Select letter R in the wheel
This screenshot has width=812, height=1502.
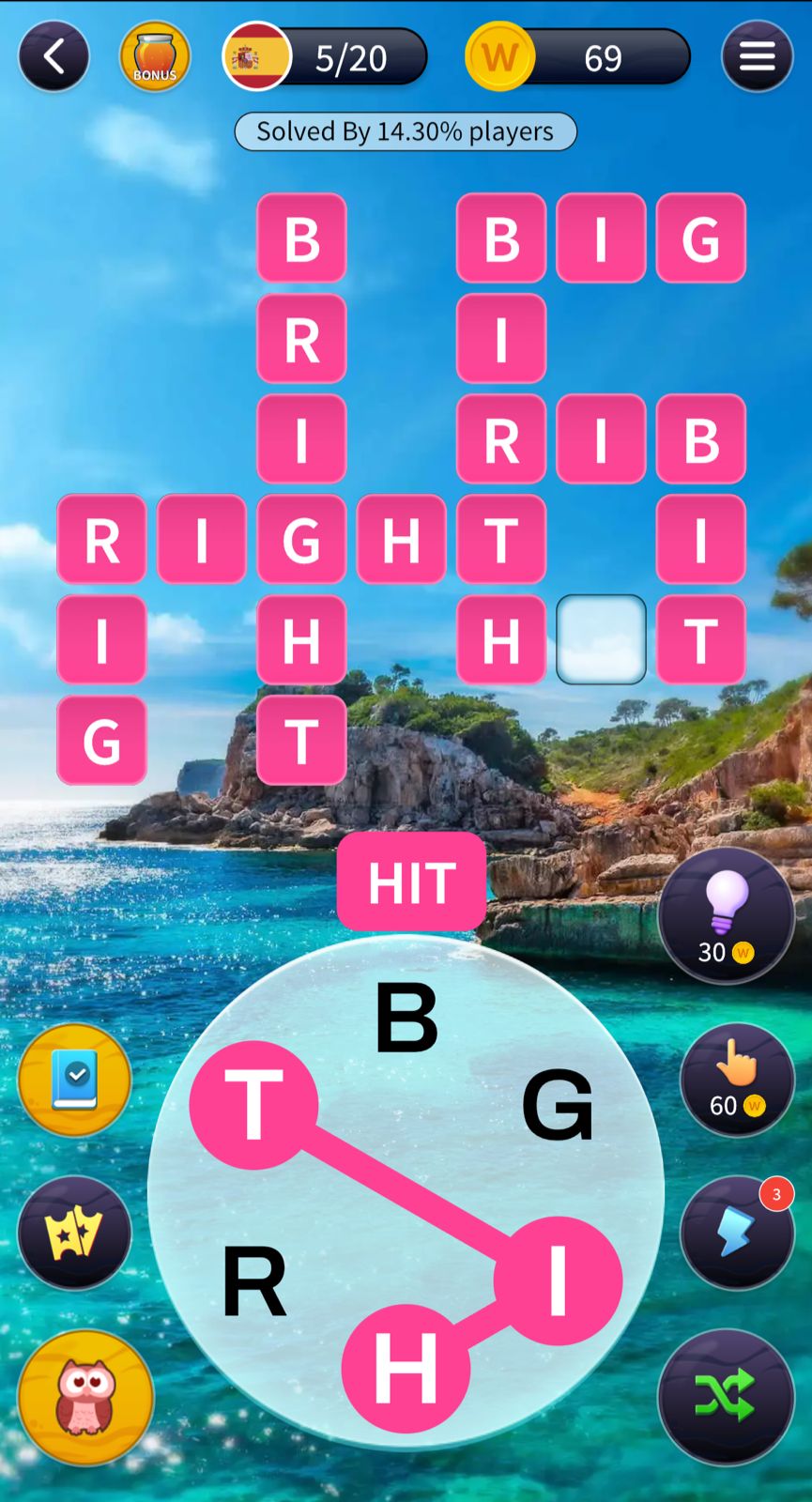(253, 1281)
